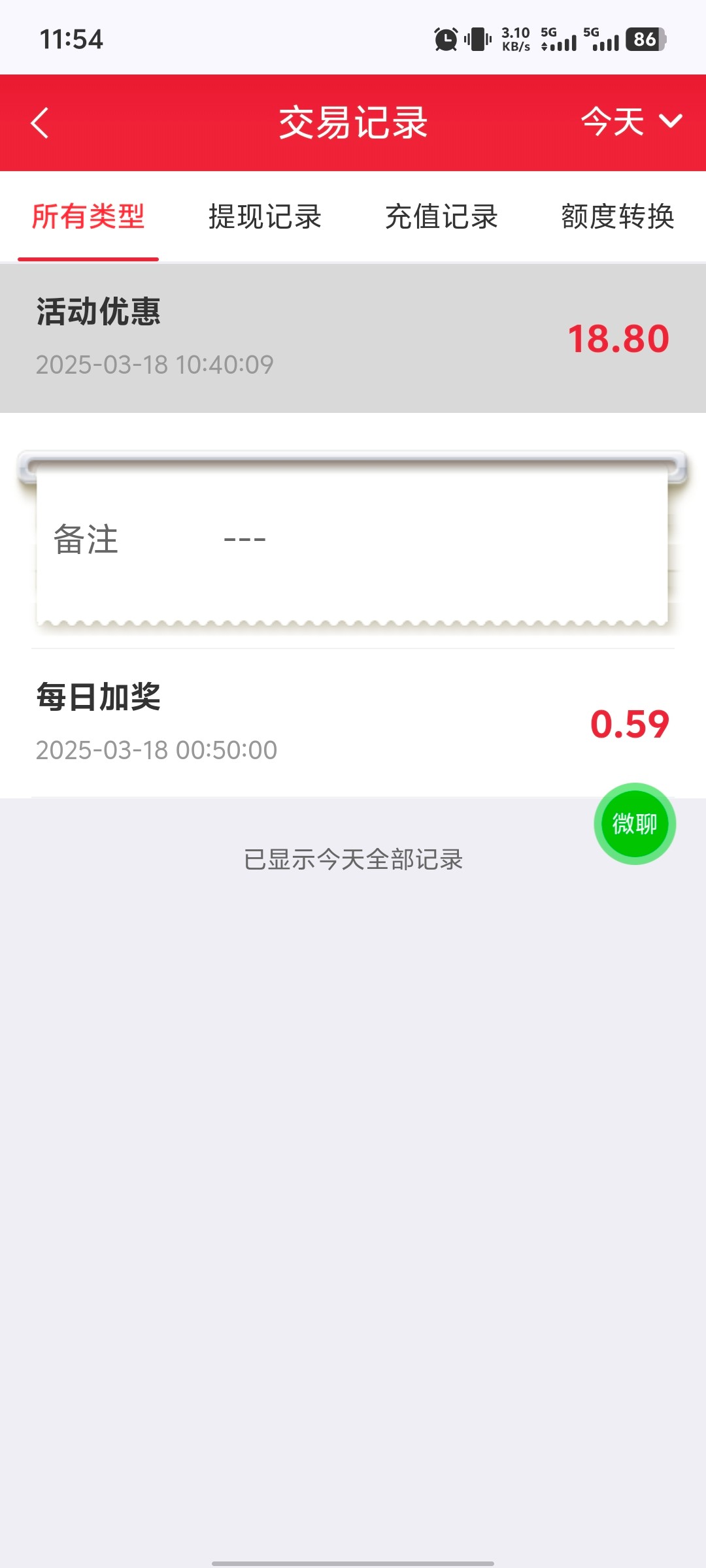706x1568 pixels.
Task: Select the 所有类型 tab
Action: pyautogui.click(x=88, y=217)
